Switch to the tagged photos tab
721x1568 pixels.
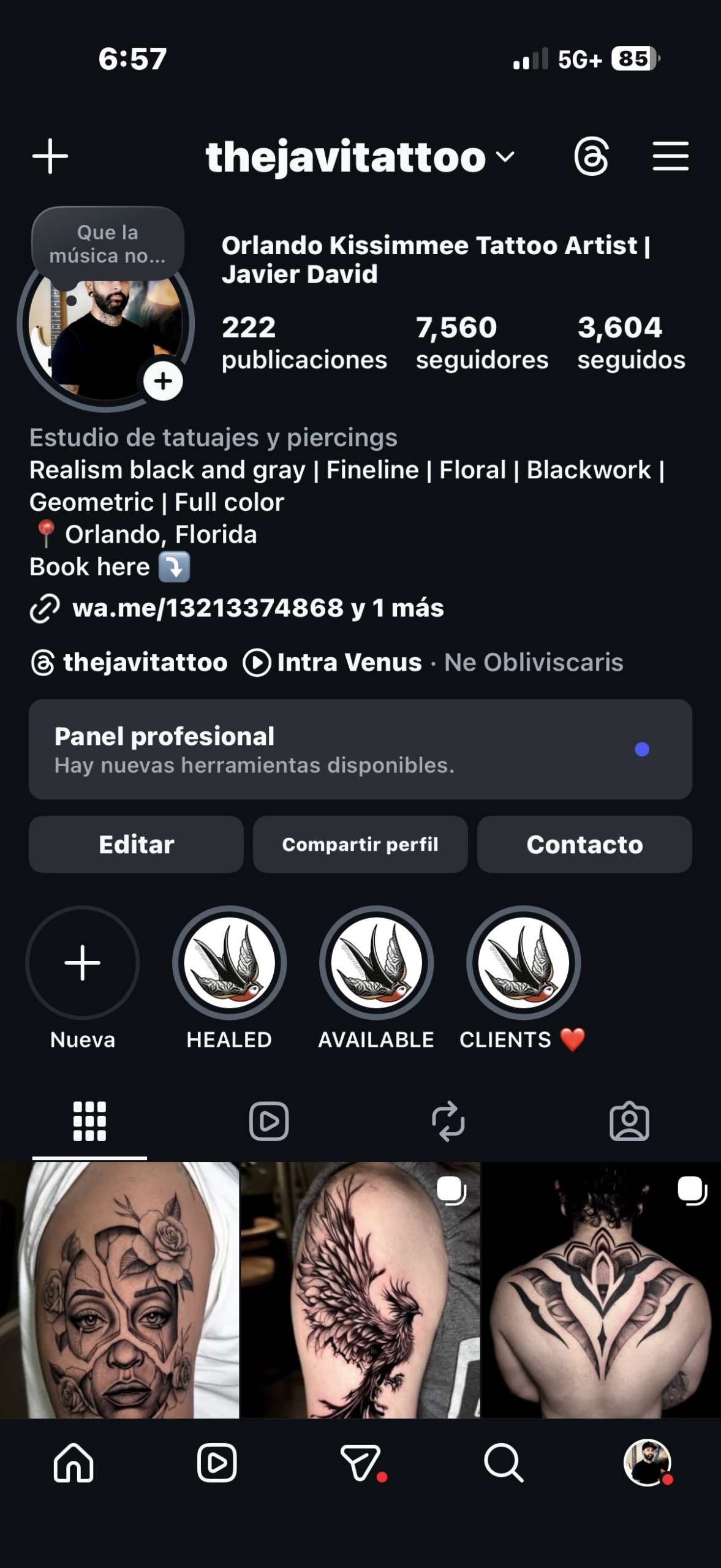629,1121
